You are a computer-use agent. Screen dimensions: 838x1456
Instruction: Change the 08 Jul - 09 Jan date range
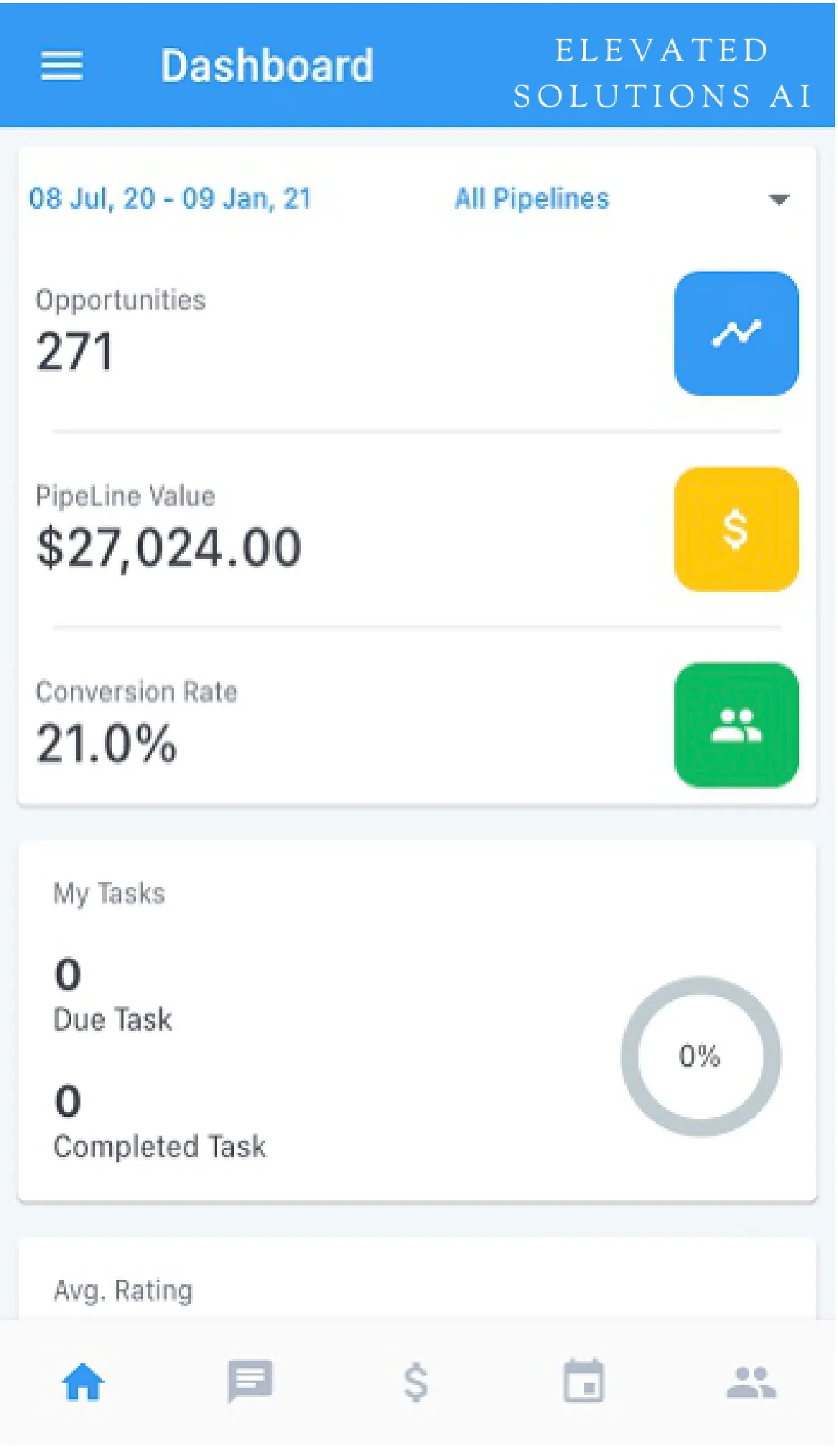(x=170, y=199)
